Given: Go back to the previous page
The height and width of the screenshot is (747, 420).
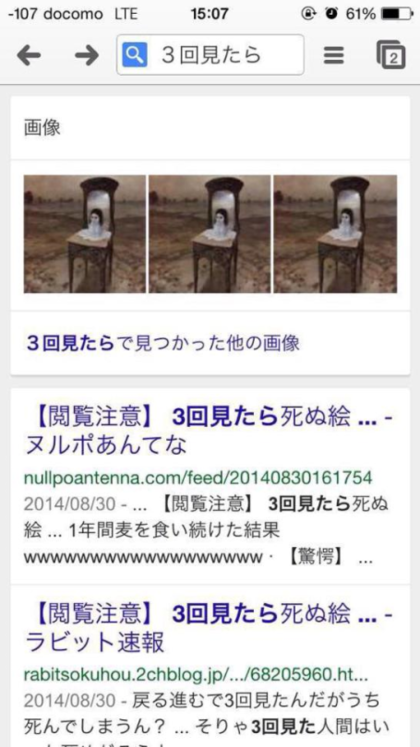Looking at the screenshot, I should [x=29, y=56].
